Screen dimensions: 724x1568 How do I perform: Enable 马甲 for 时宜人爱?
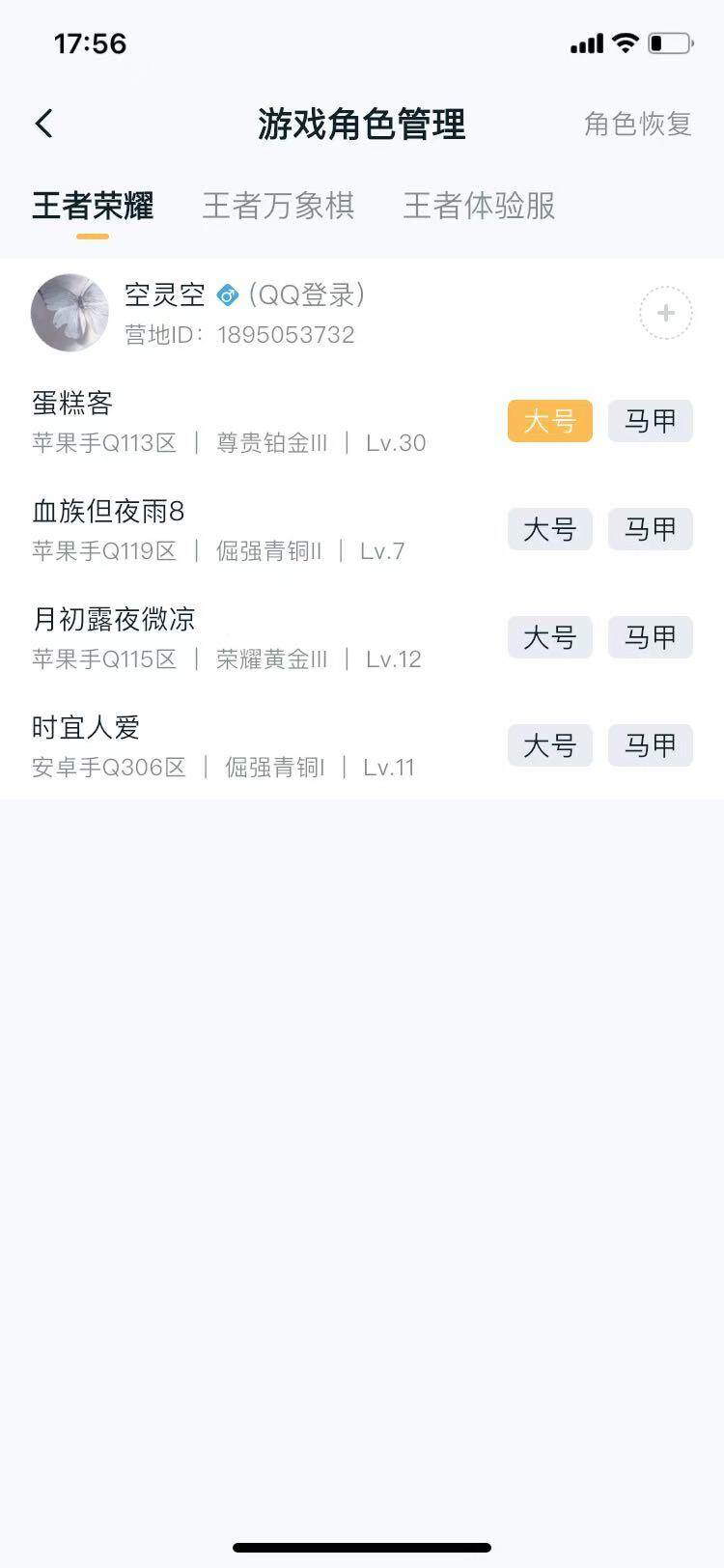[650, 745]
